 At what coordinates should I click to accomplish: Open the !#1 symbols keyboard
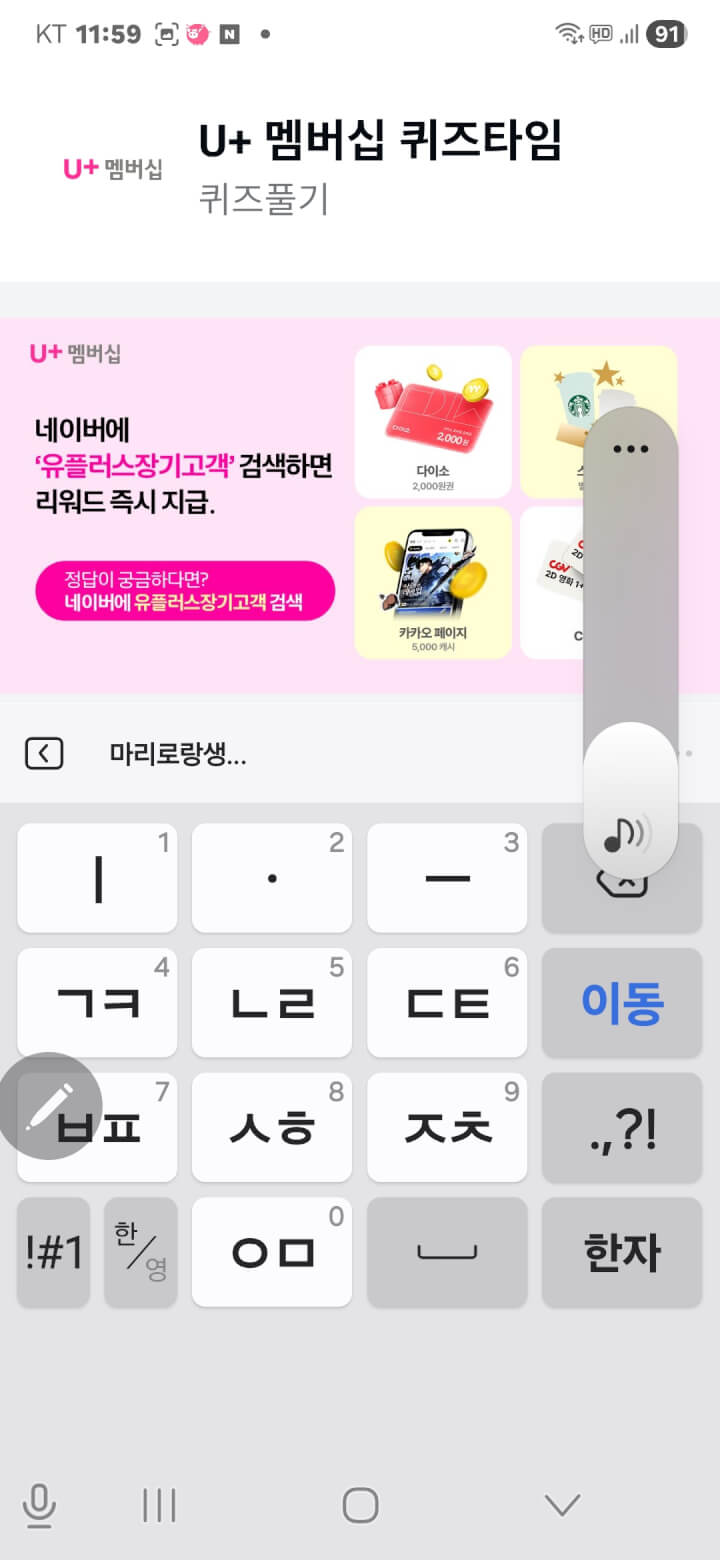click(54, 1252)
